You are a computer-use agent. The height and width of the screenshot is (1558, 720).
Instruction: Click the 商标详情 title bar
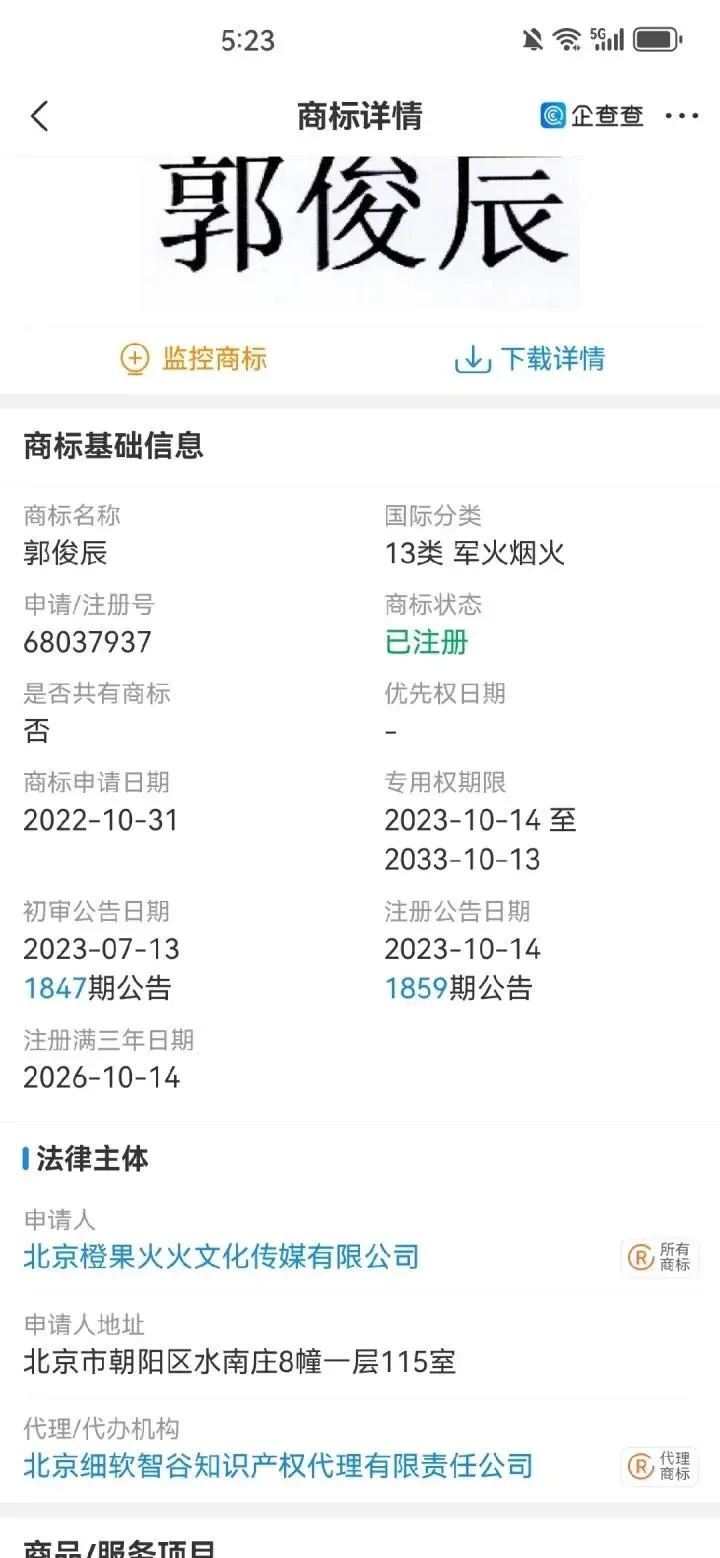pyautogui.click(x=360, y=115)
